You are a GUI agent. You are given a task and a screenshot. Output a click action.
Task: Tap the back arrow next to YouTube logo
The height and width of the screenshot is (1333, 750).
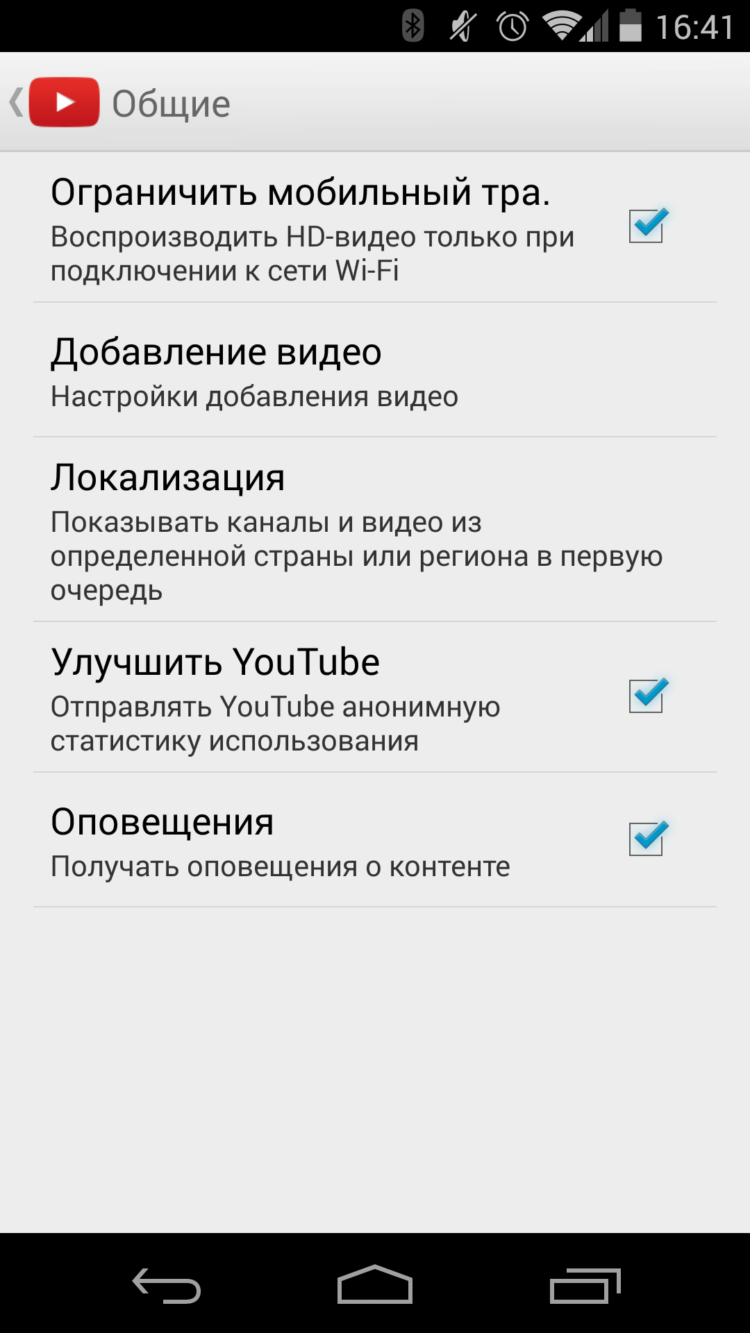click(x=16, y=100)
